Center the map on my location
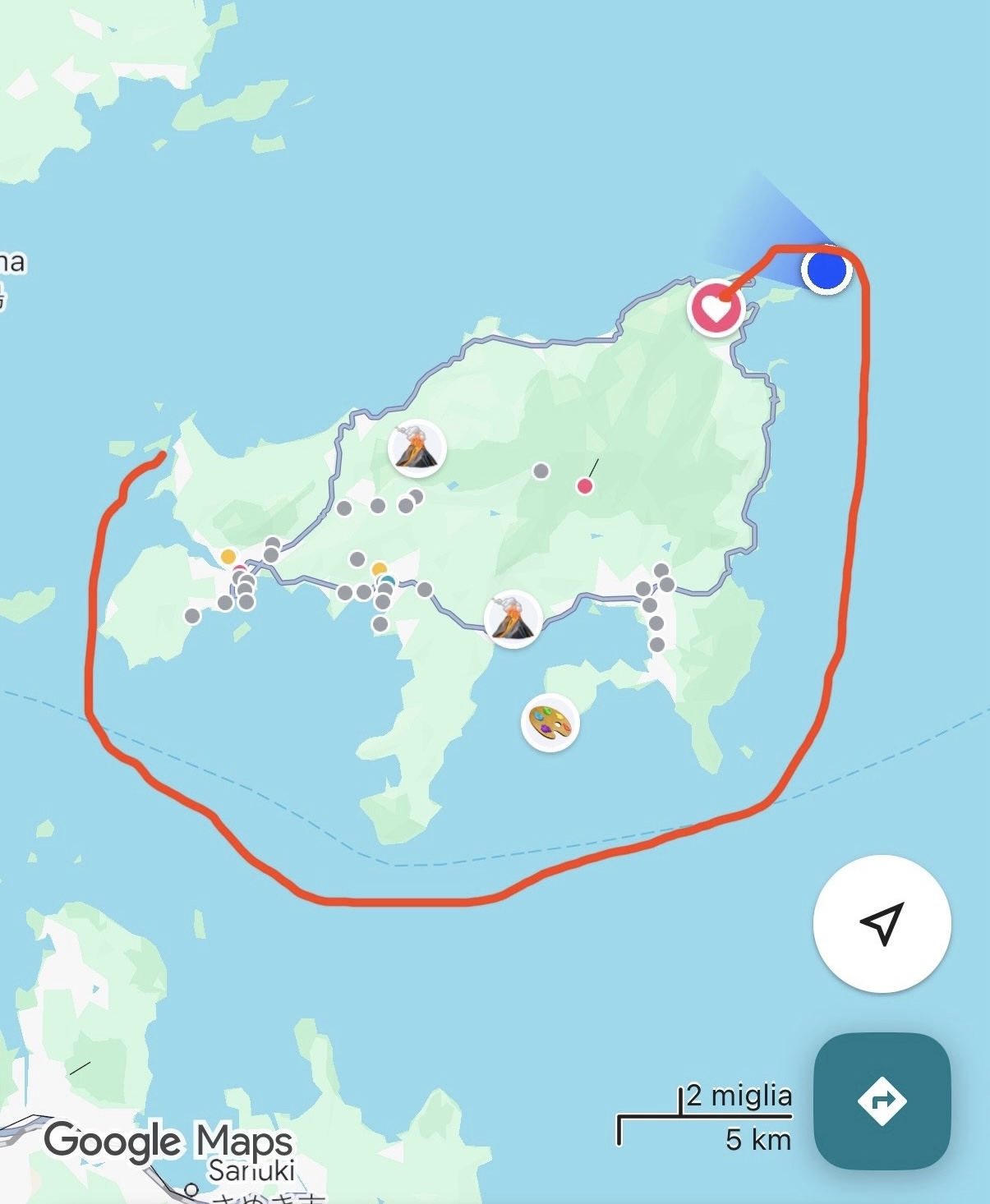The image size is (990, 1204). coord(882,924)
